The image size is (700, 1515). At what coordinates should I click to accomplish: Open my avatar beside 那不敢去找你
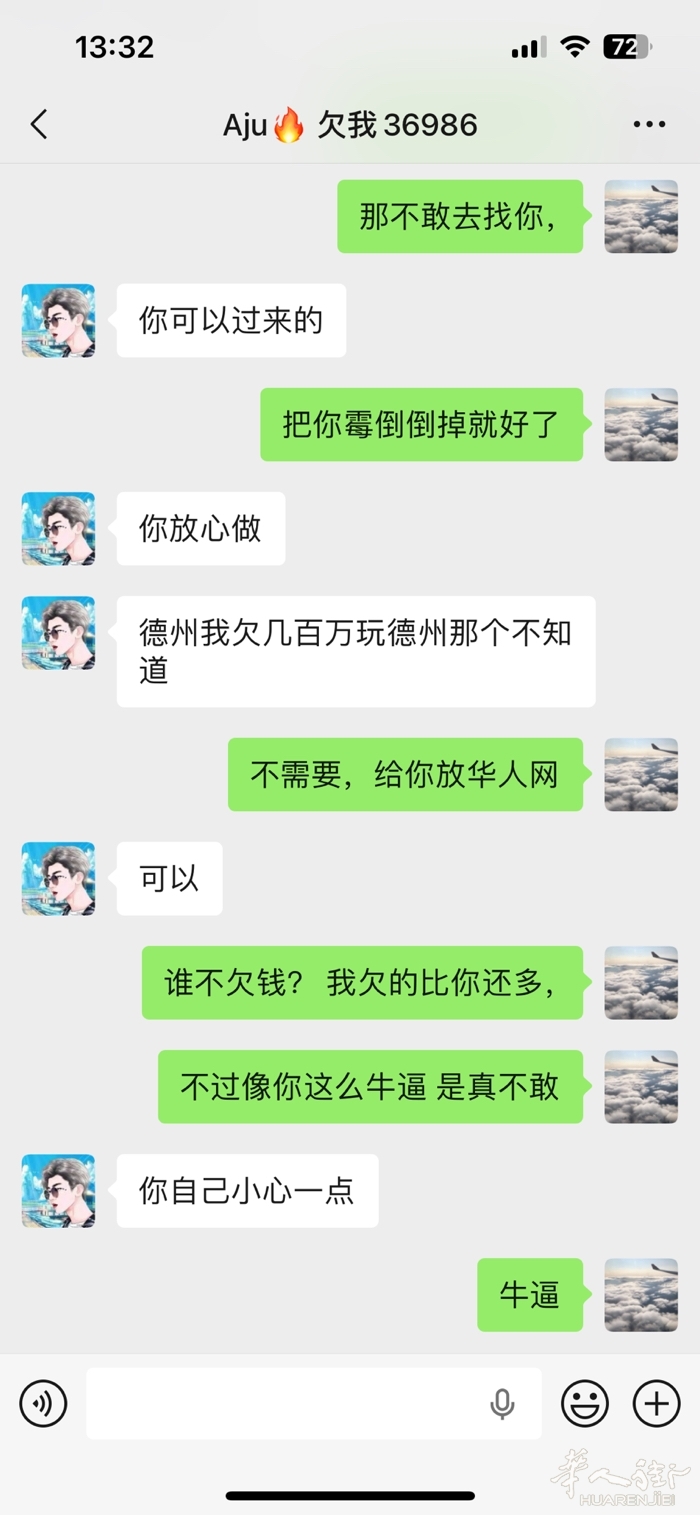pos(641,217)
